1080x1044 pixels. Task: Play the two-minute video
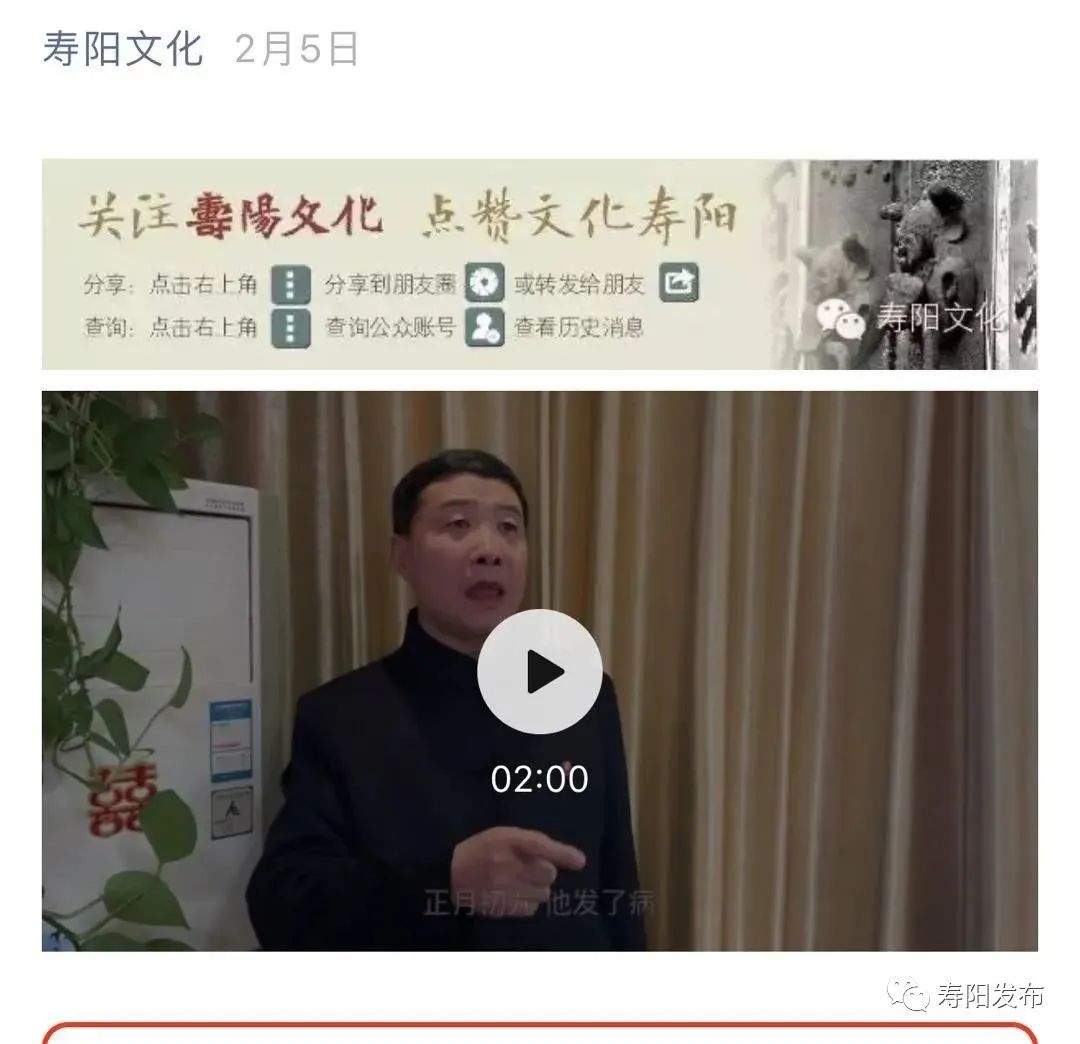click(x=540, y=672)
